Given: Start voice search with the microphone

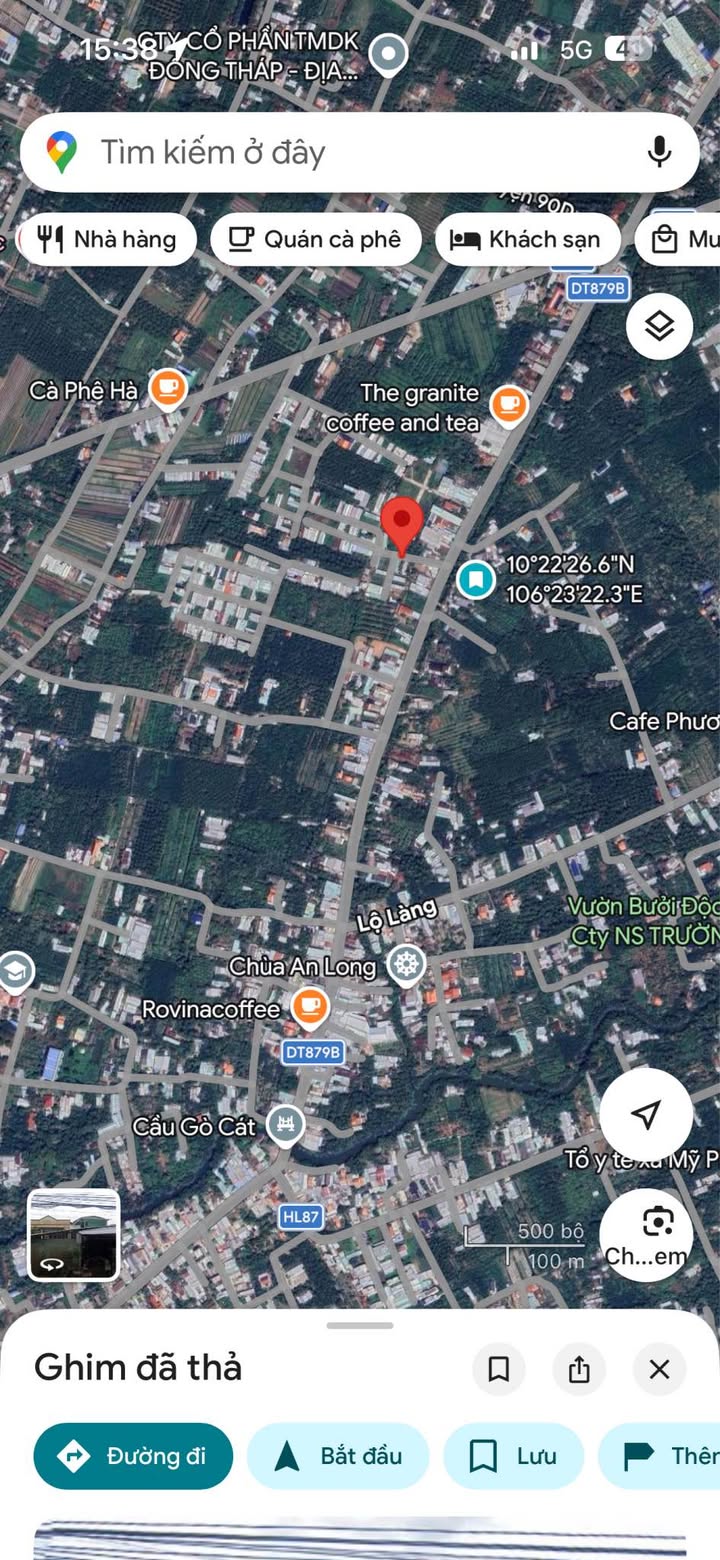Looking at the screenshot, I should click(x=658, y=152).
